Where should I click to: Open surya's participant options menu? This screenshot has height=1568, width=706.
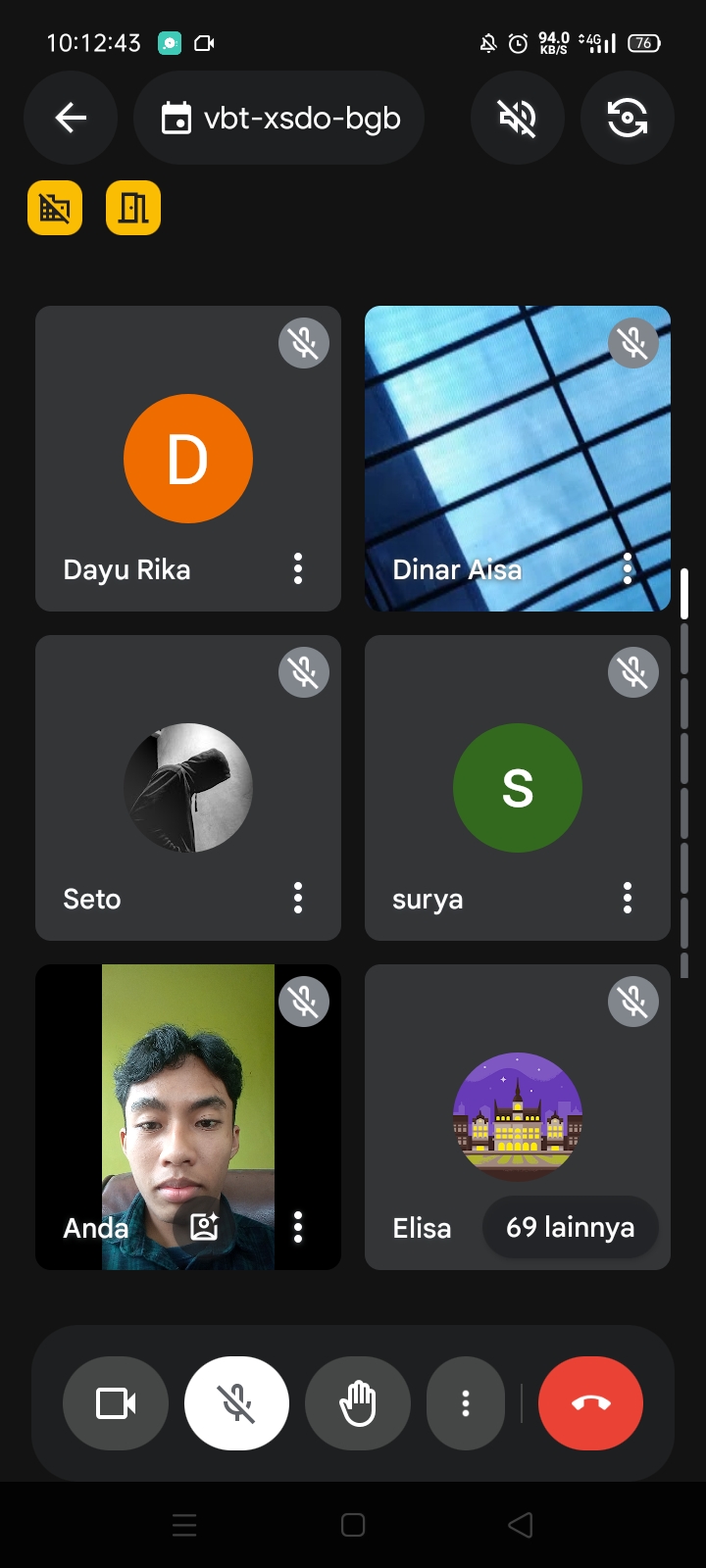[x=628, y=898]
